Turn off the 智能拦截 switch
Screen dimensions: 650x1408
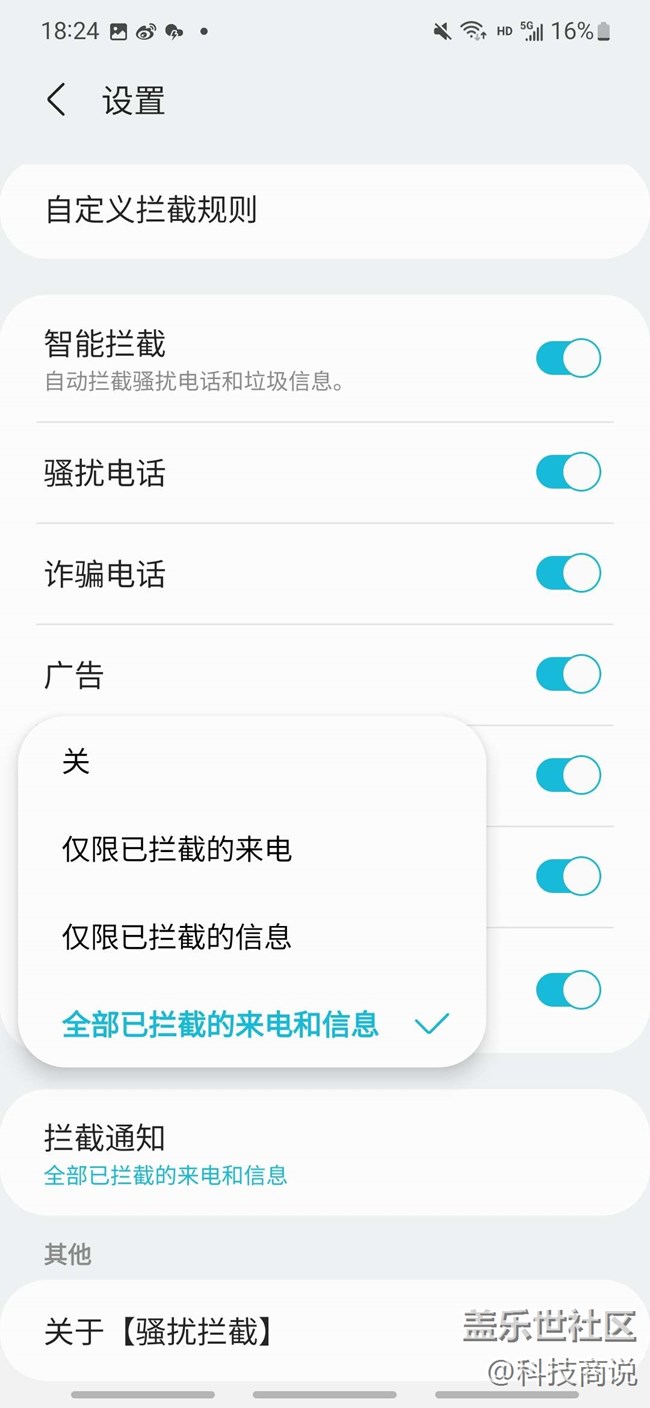pos(568,358)
